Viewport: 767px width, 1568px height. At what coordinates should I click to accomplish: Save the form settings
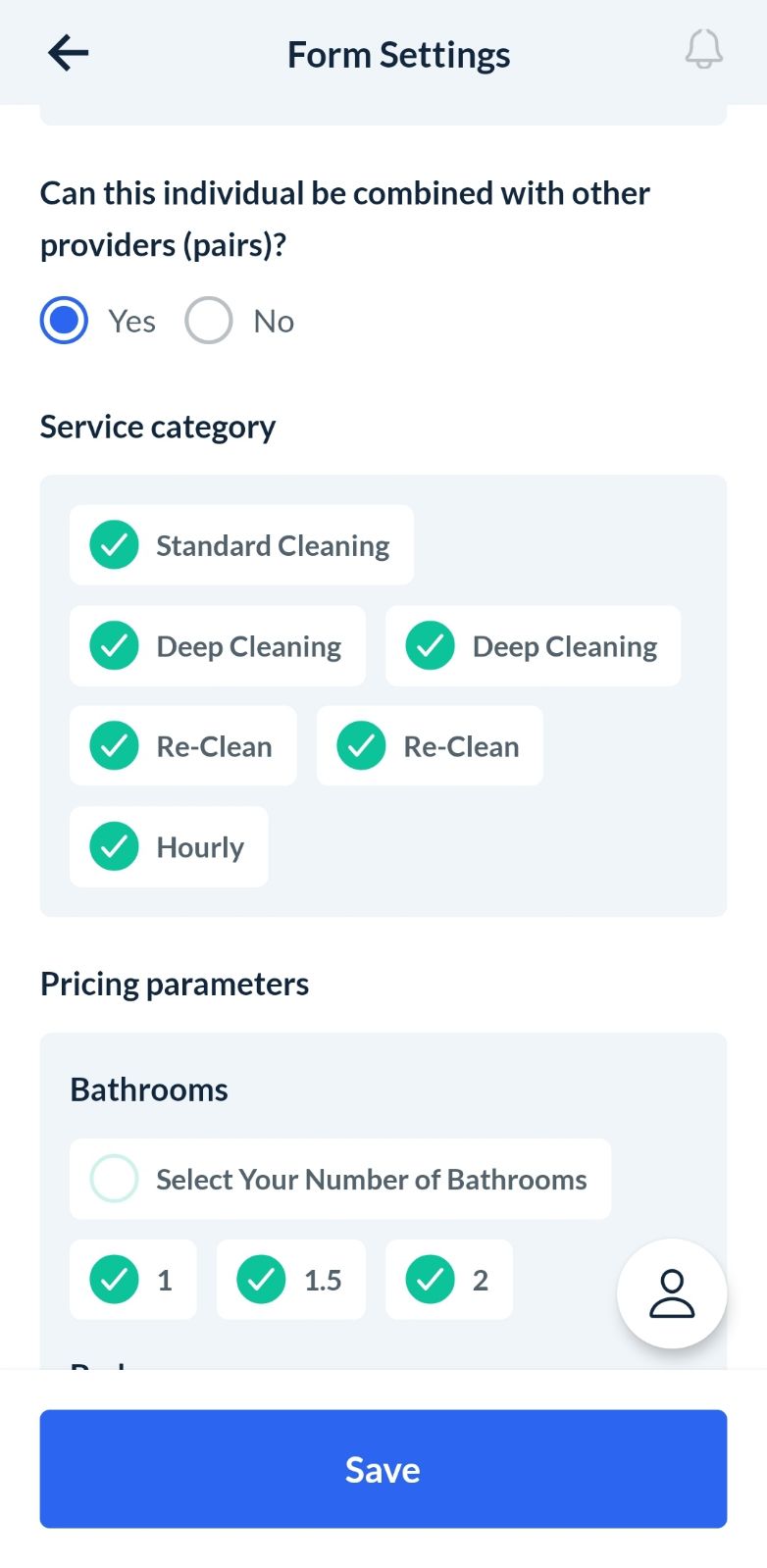[383, 1469]
